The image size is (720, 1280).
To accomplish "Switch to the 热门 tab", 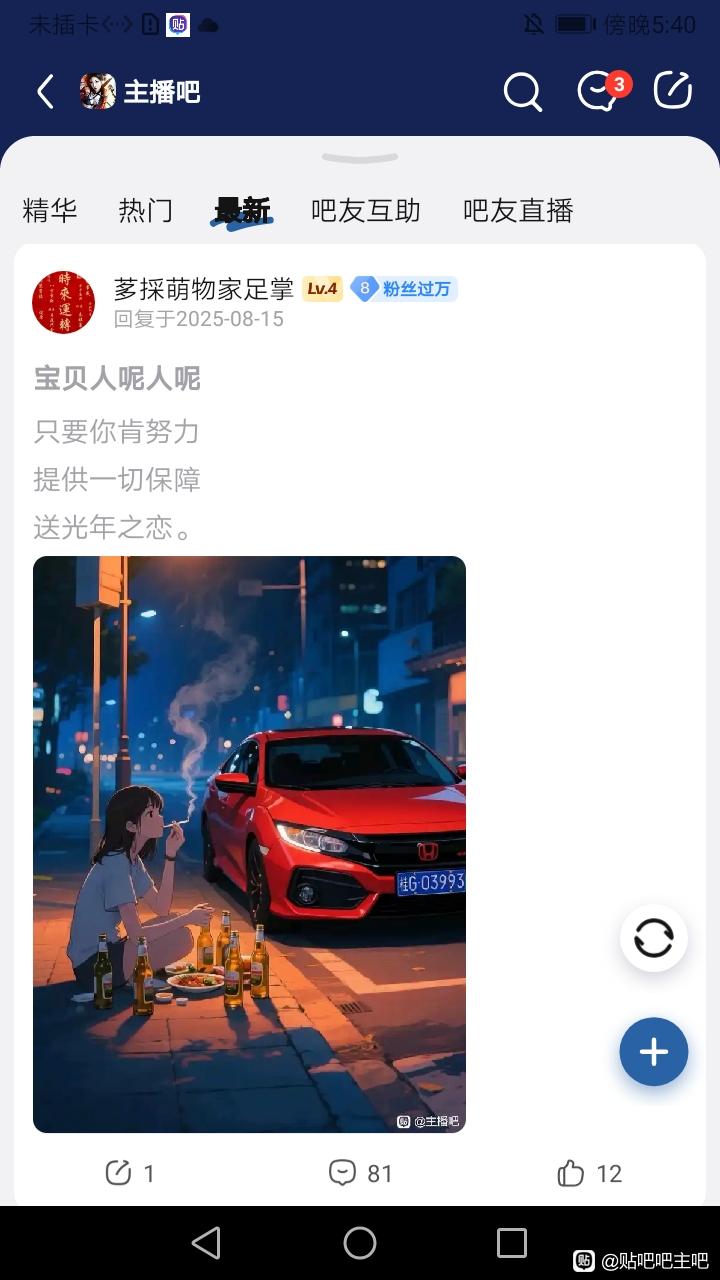I will click(146, 210).
